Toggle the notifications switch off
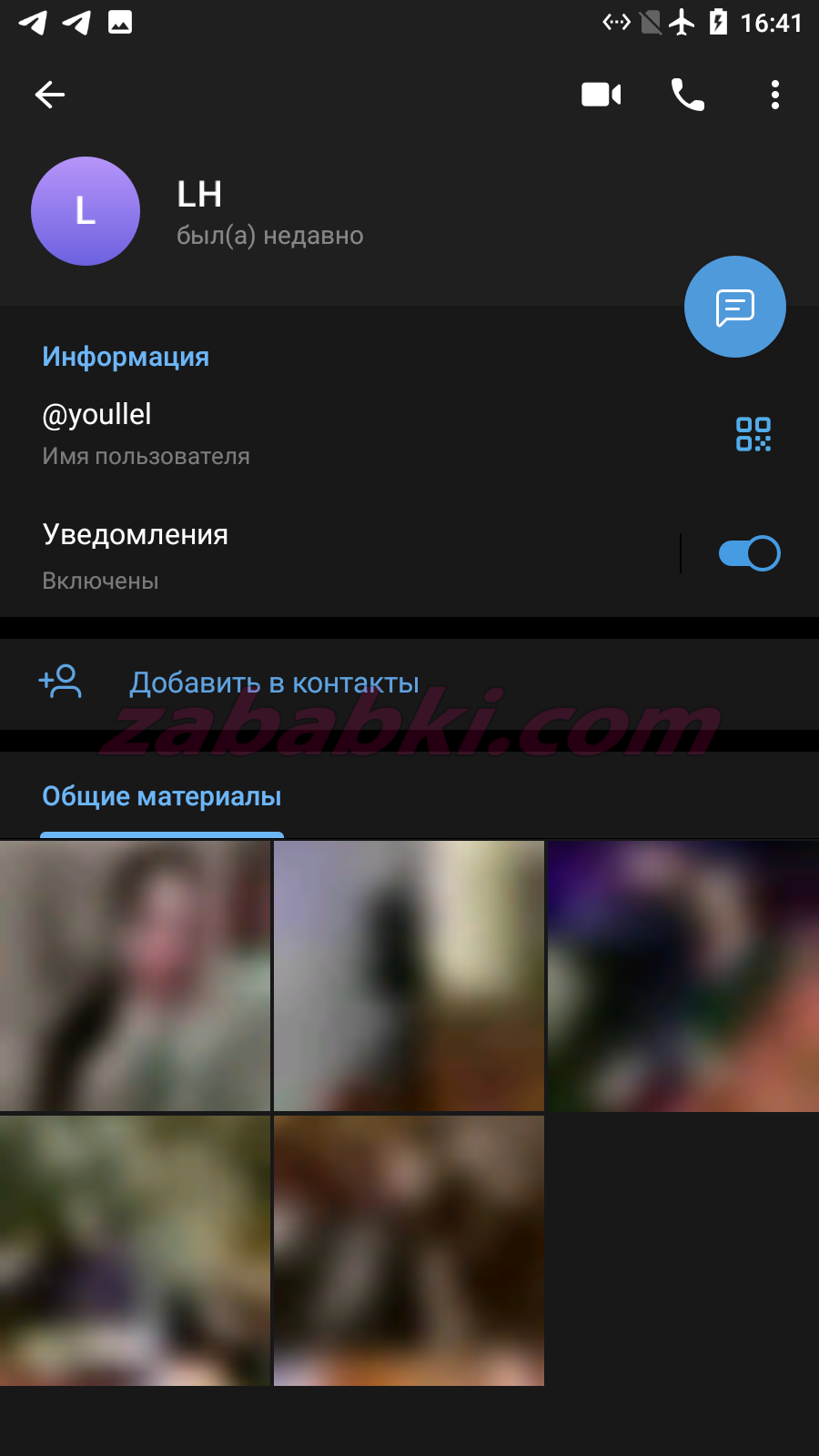This screenshot has width=819, height=1456. 749,553
